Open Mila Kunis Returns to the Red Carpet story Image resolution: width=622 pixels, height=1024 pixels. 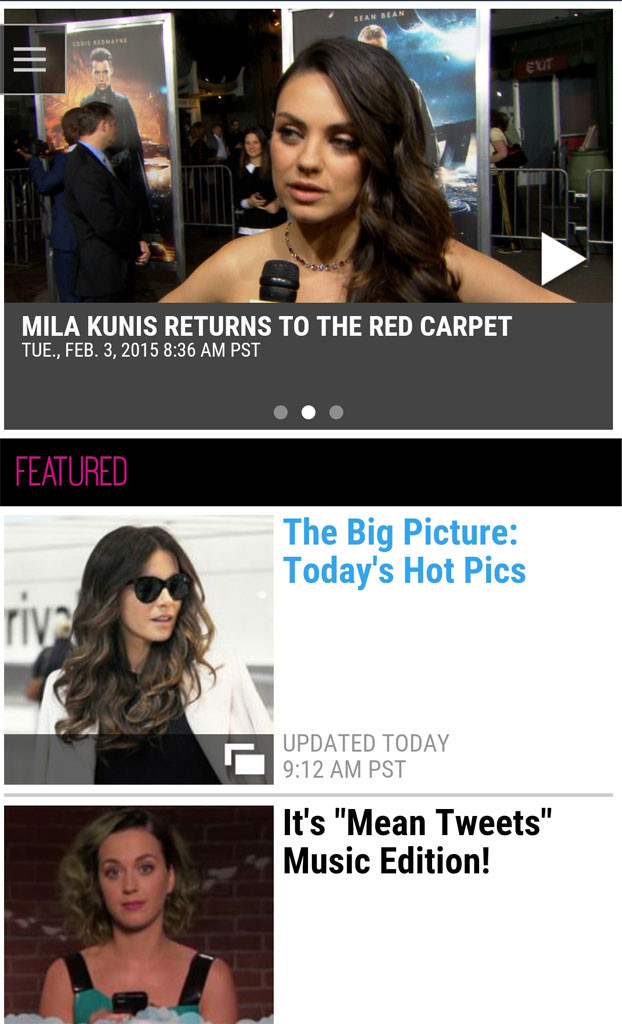coord(266,327)
